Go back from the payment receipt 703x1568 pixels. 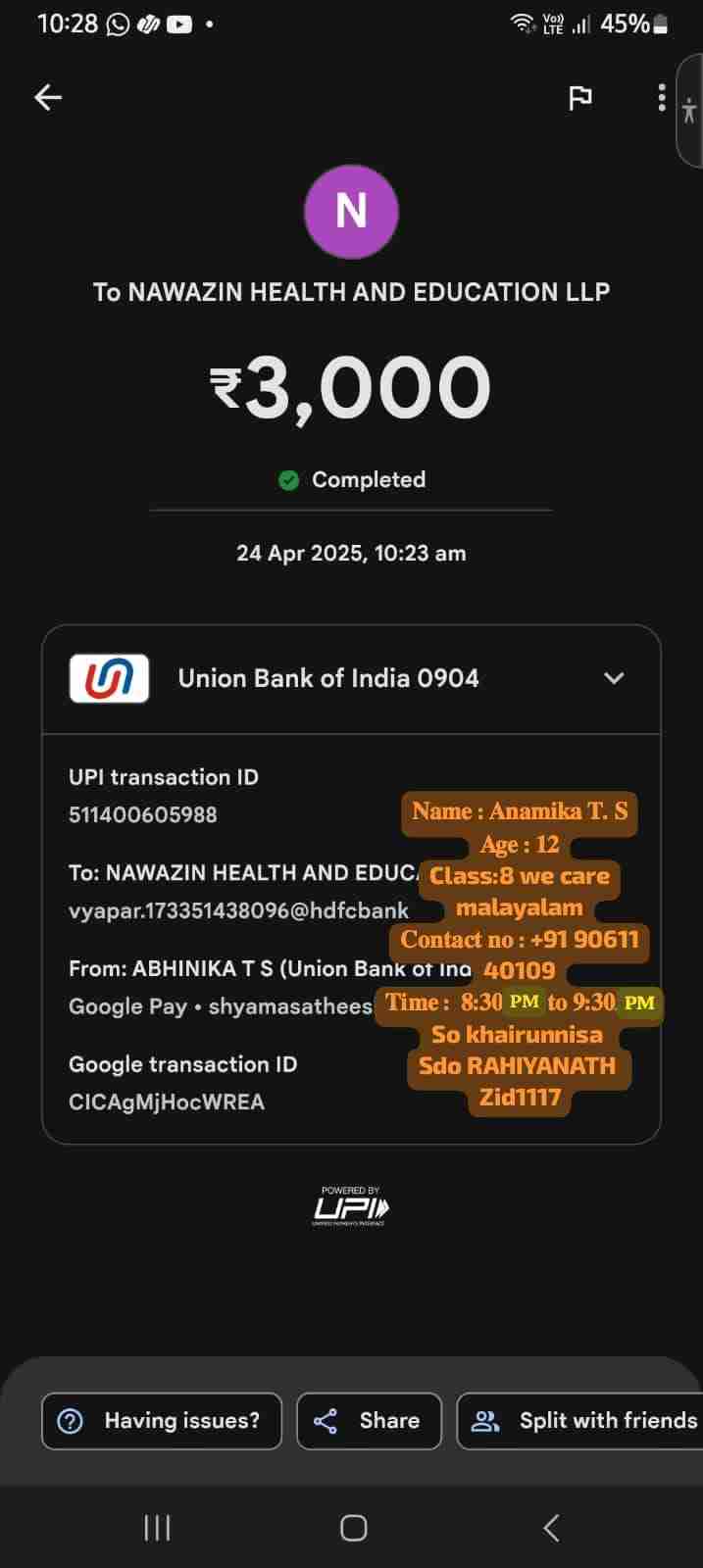(48, 97)
